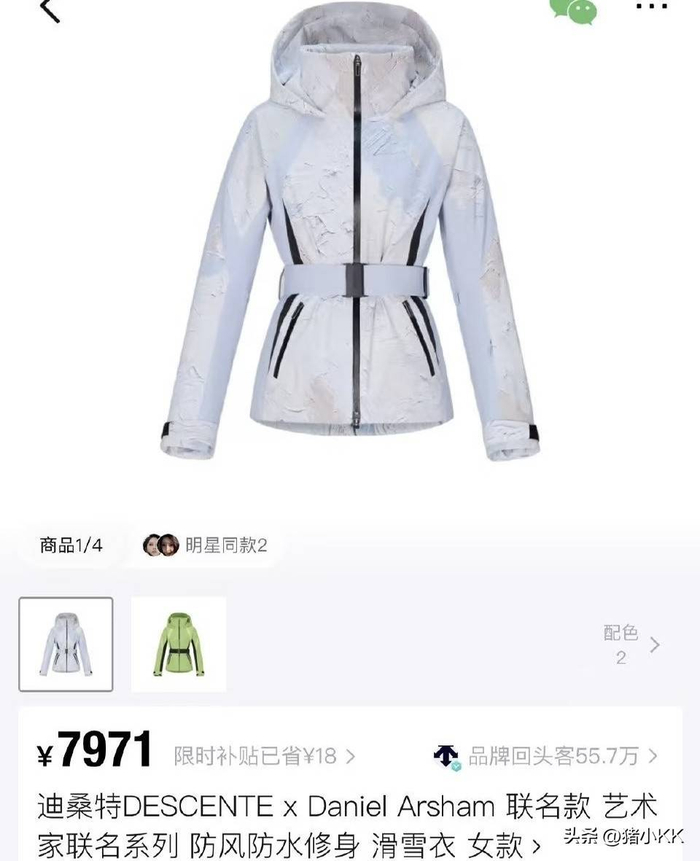This screenshot has width=700, height=861.
Task: Go back with the top-left arrow
Action: pyautogui.click(x=49, y=10)
